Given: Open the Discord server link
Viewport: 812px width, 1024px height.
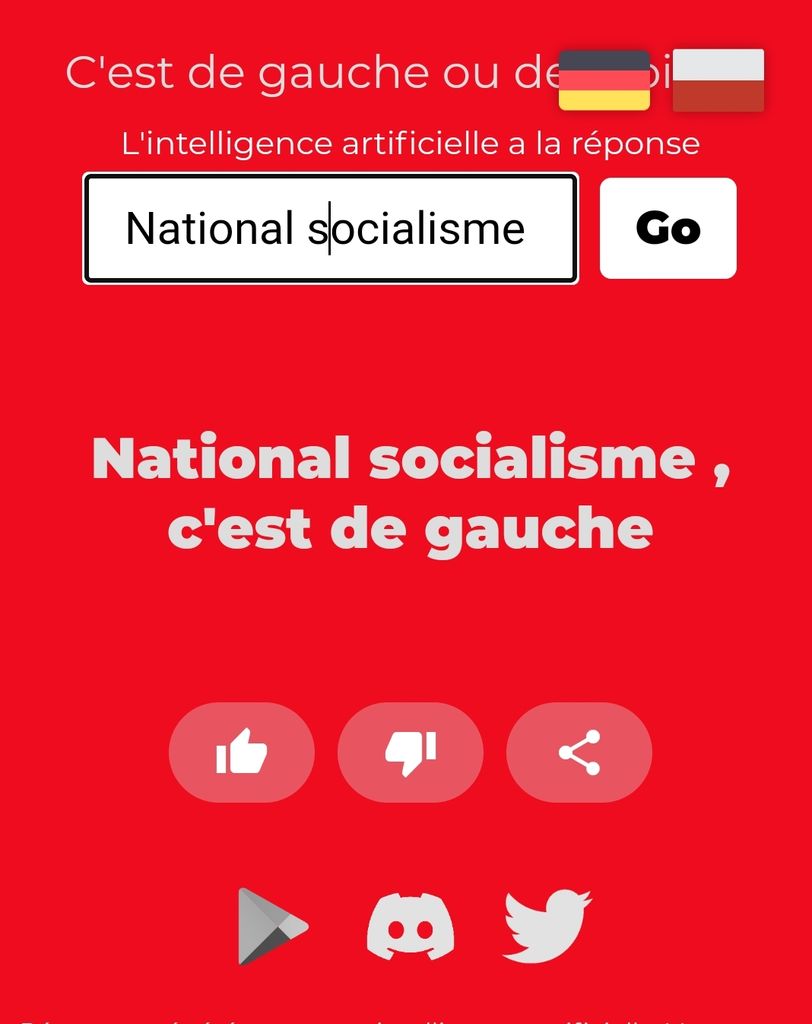Looking at the screenshot, I should (410, 926).
